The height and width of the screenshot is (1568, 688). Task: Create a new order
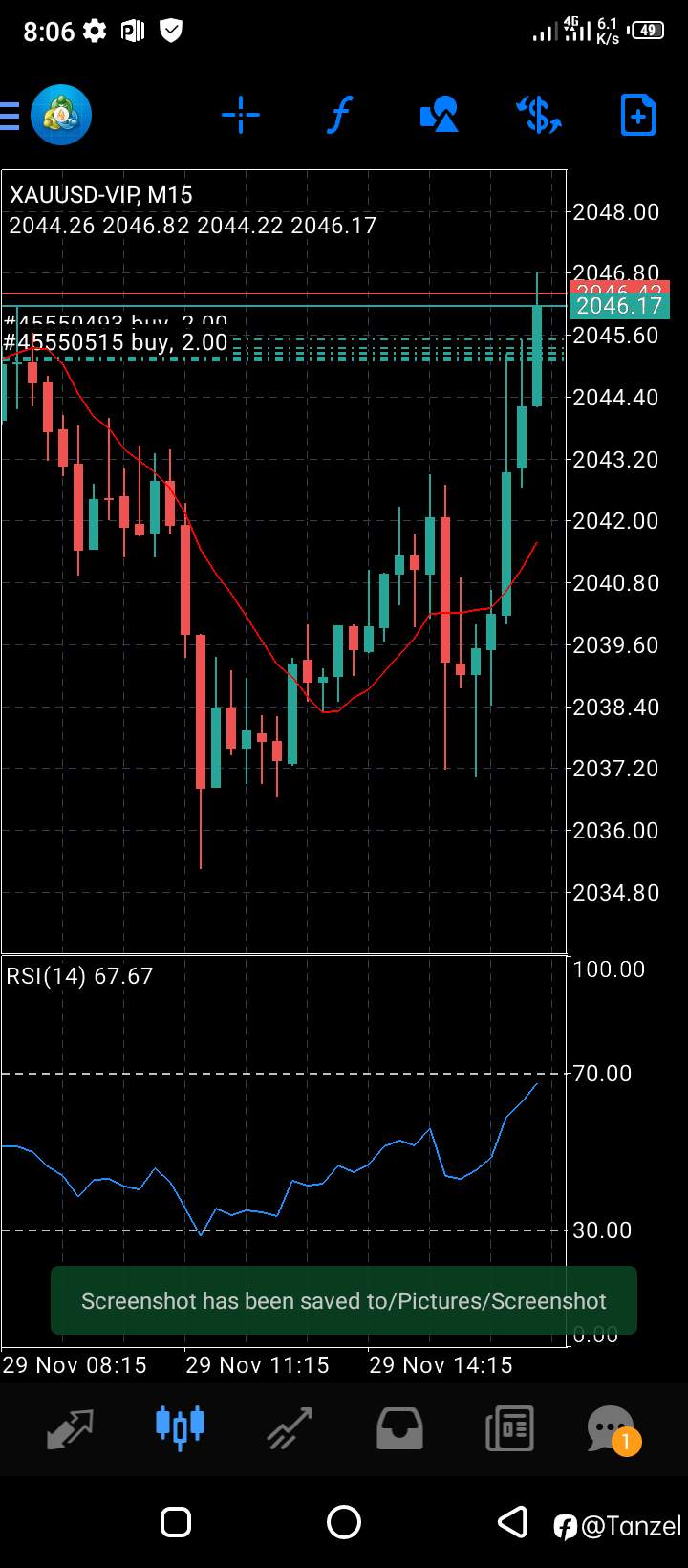pos(638,116)
